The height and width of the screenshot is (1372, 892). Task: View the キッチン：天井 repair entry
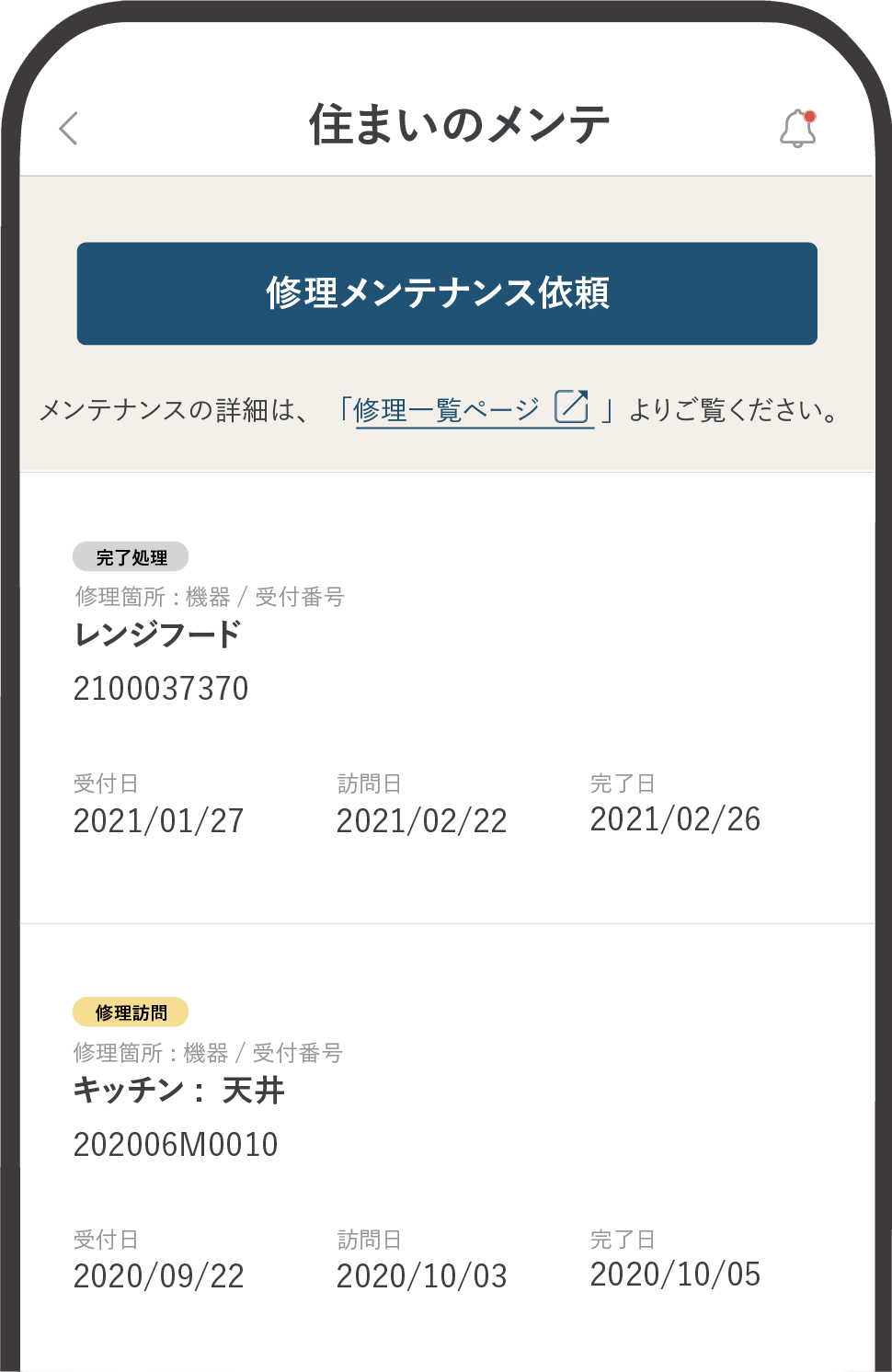pyautogui.click(x=179, y=1091)
